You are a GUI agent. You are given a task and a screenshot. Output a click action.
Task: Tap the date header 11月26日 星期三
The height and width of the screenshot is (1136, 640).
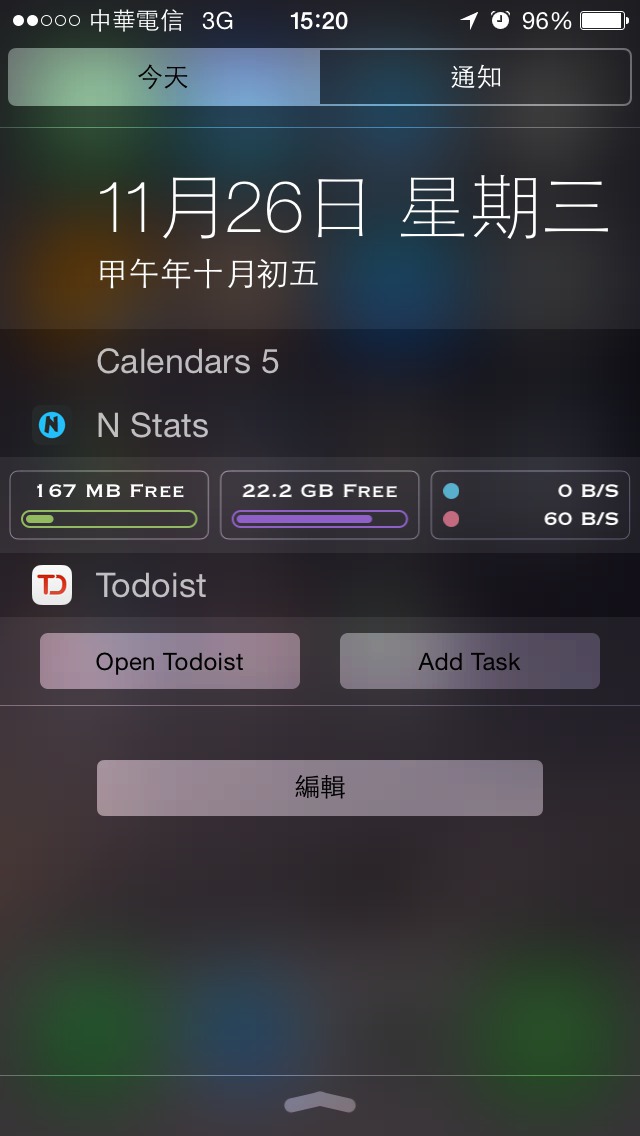352,208
